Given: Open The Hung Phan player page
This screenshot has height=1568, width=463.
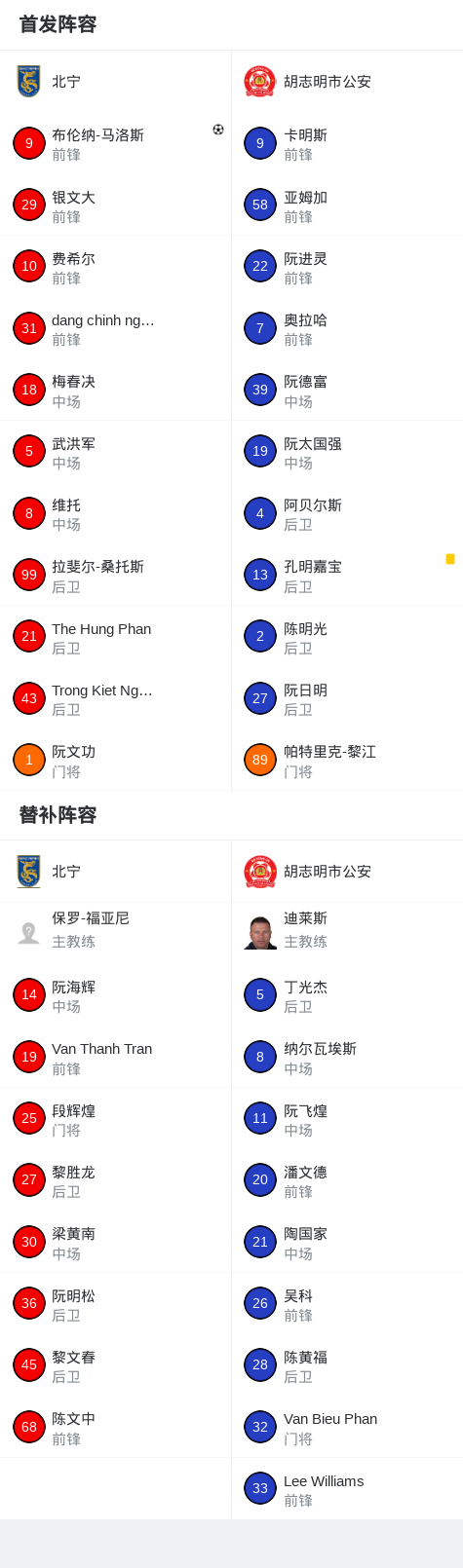Looking at the screenshot, I should point(115,637).
